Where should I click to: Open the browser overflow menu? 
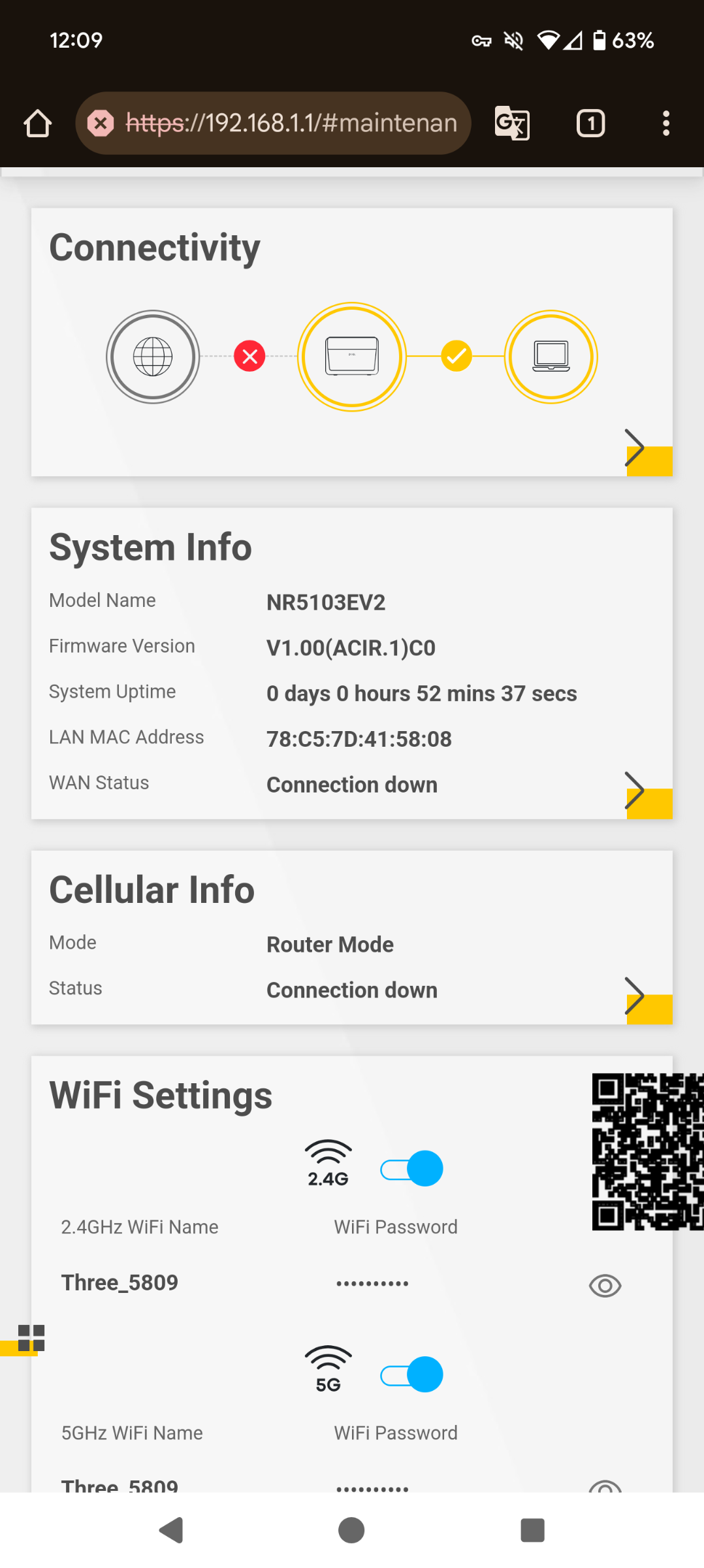point(665,123)
